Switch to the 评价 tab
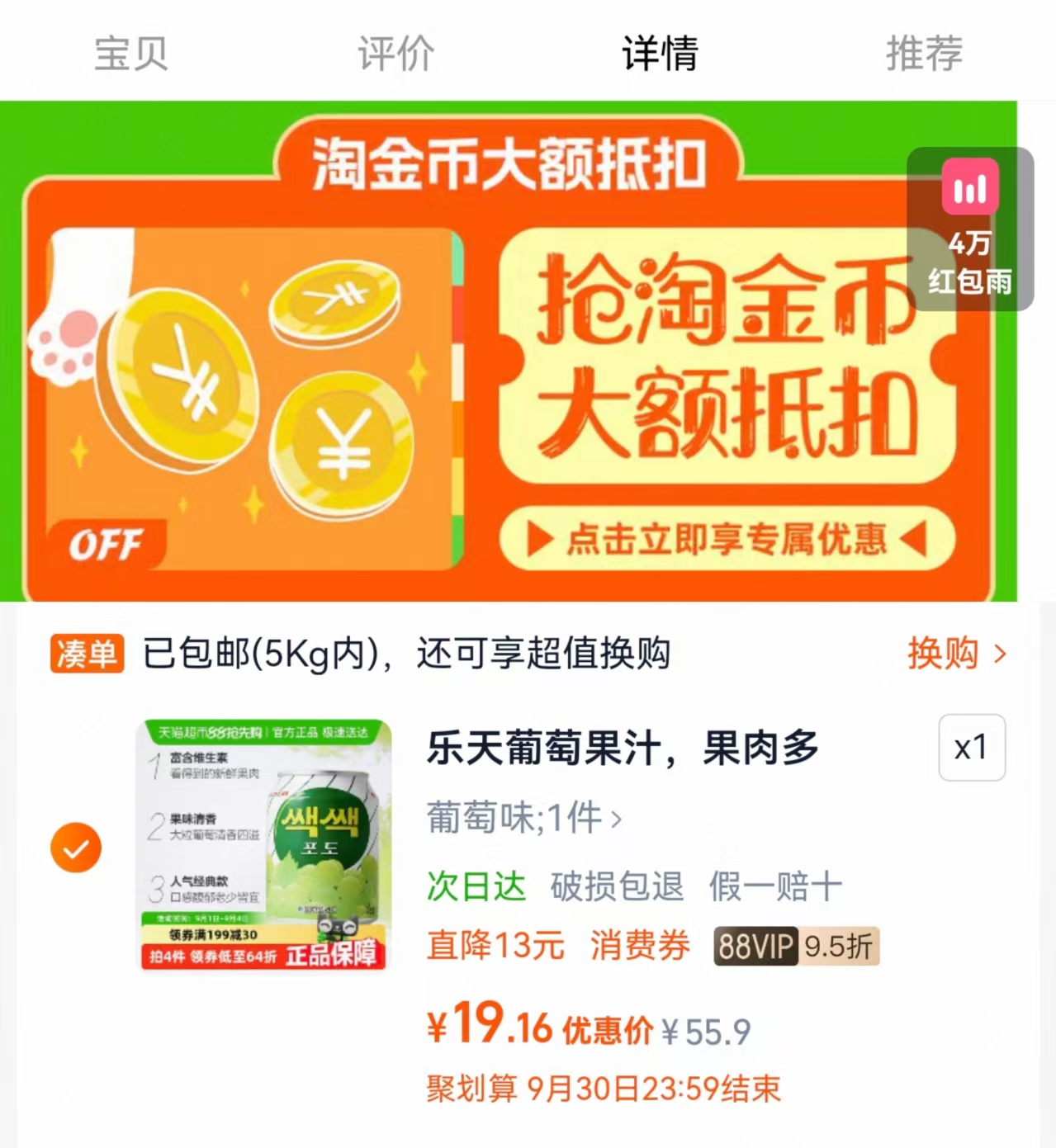Screen dimensions: 1056x1148 pos(395,53)
